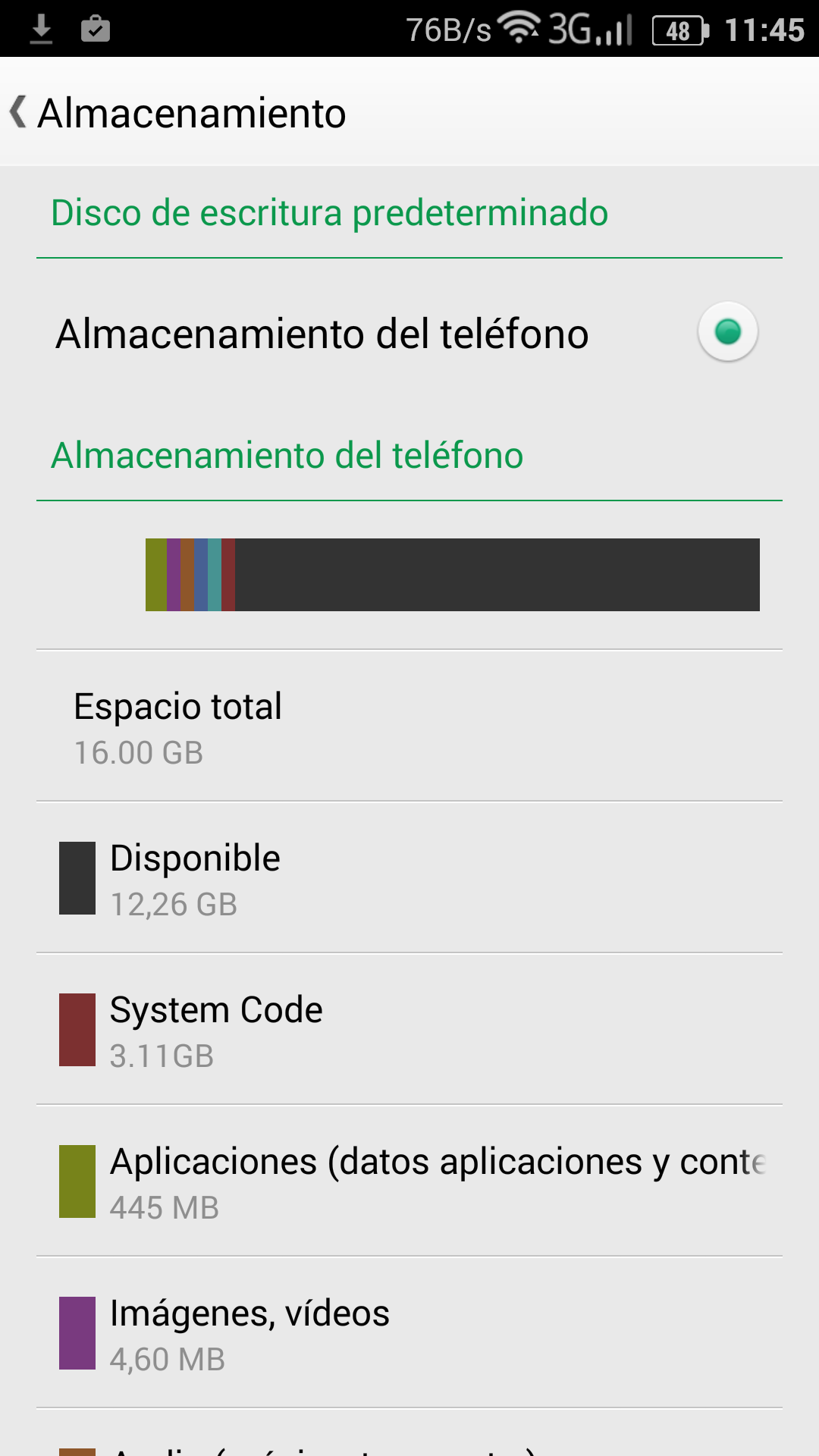Select Almacenamiento del teléfono radio button
This screenshot has width=819, height=1456.
(727, 332)
